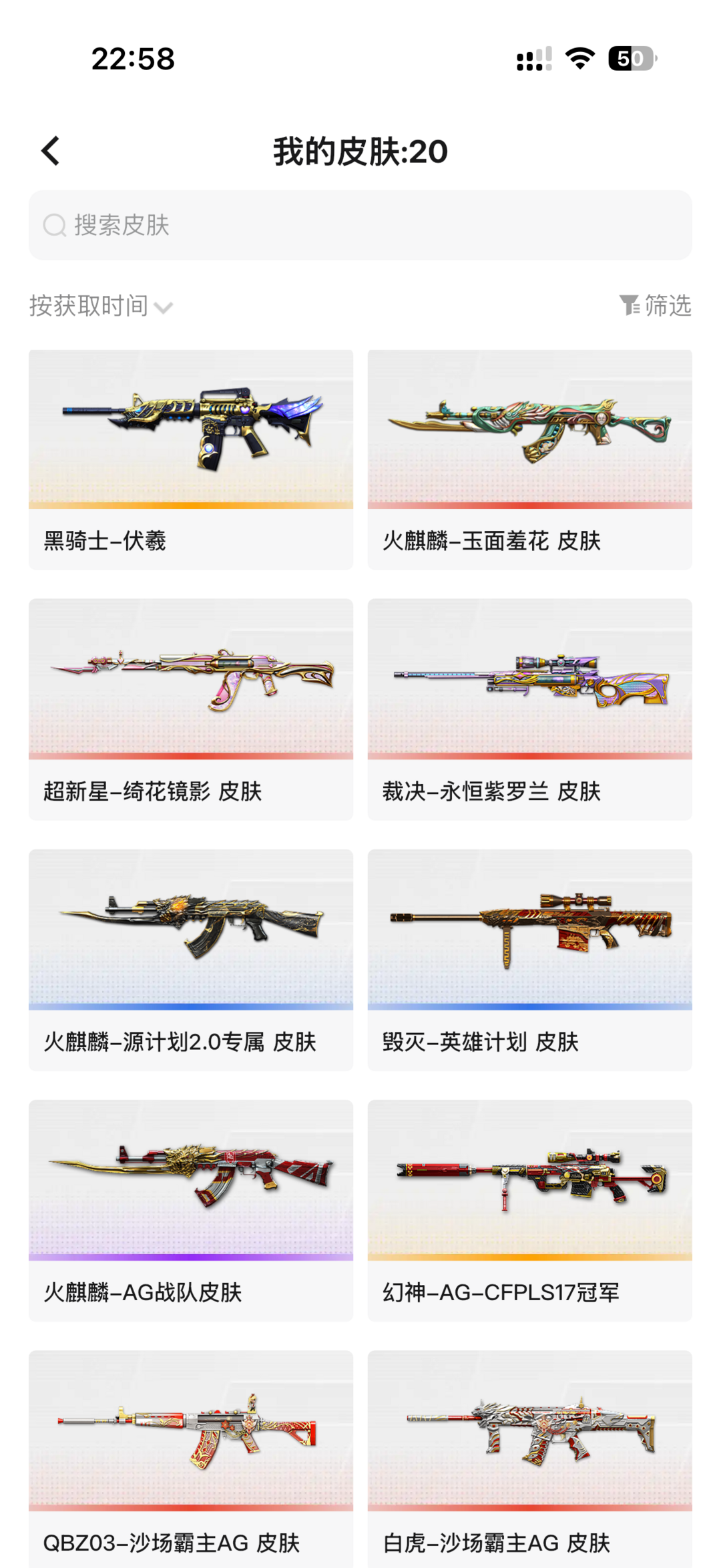
Task: Open the 火麒麟-源计划2.0专属 皮肤 card
Action: 191,960
